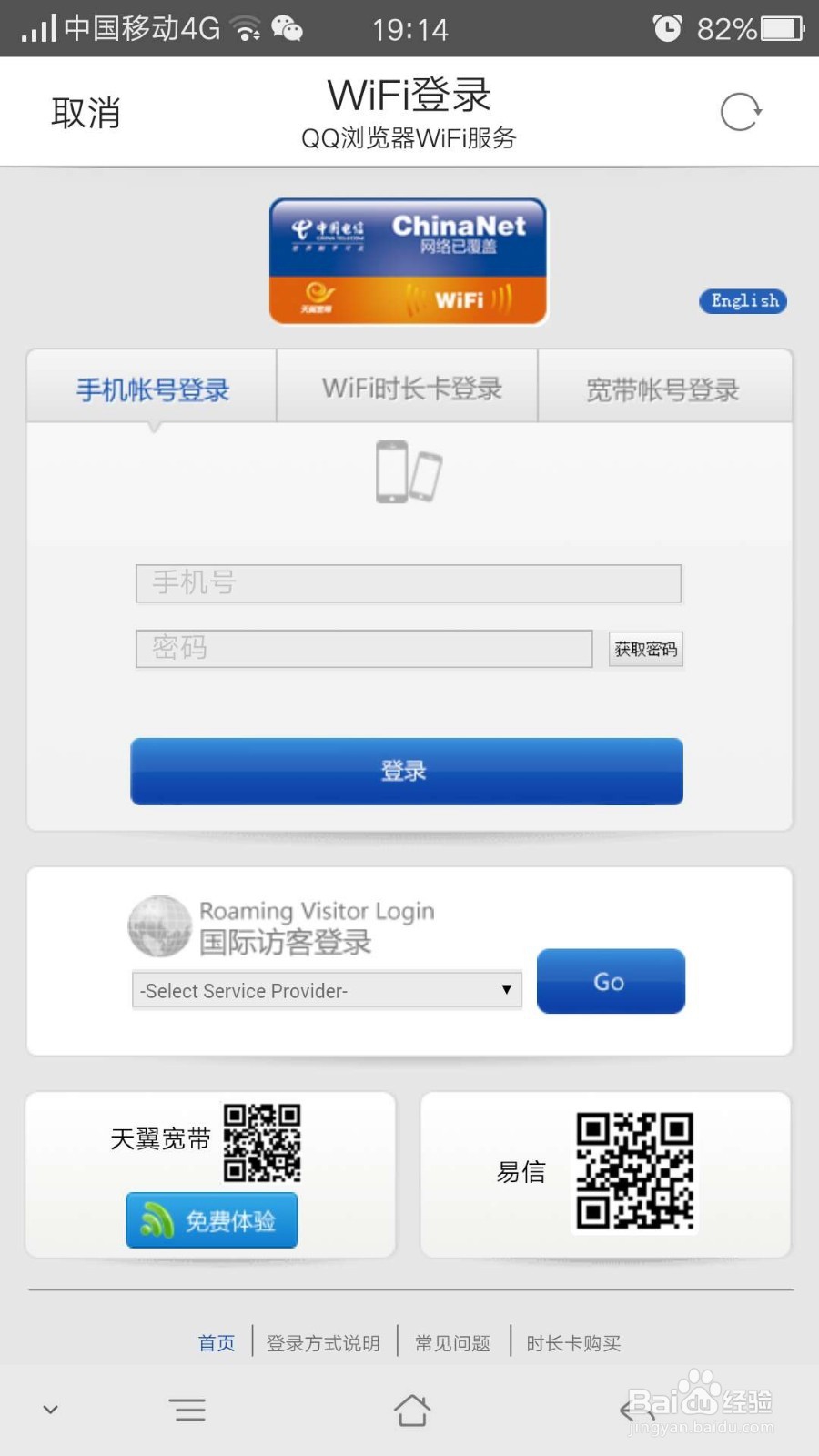The height and width of the screenshot is (1456, 819).
Task: Click inside the 手机号 input field
Action: (407, 583)
